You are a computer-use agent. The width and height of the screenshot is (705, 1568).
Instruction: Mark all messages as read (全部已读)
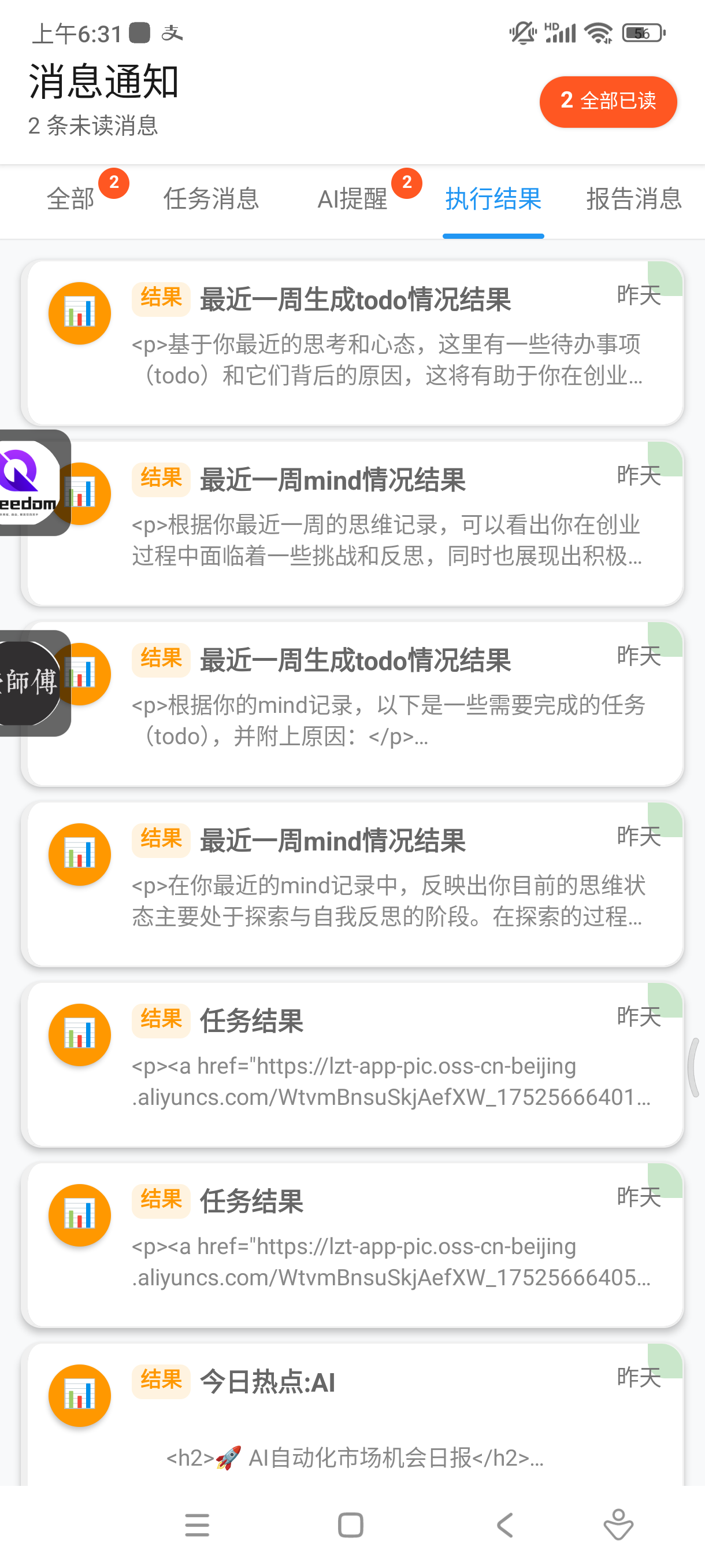(608, 101)
